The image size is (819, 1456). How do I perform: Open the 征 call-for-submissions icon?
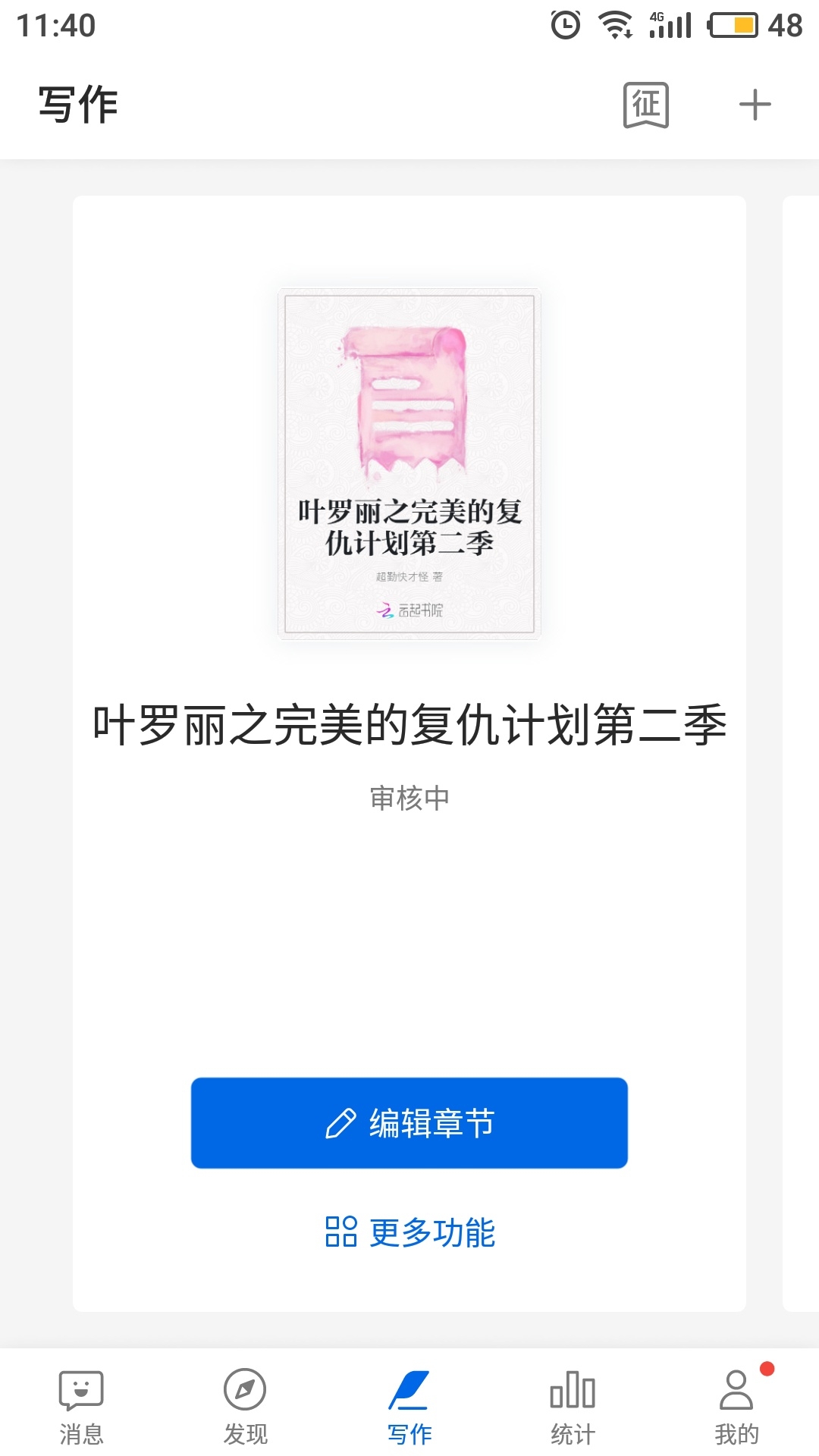coord(645,105)
